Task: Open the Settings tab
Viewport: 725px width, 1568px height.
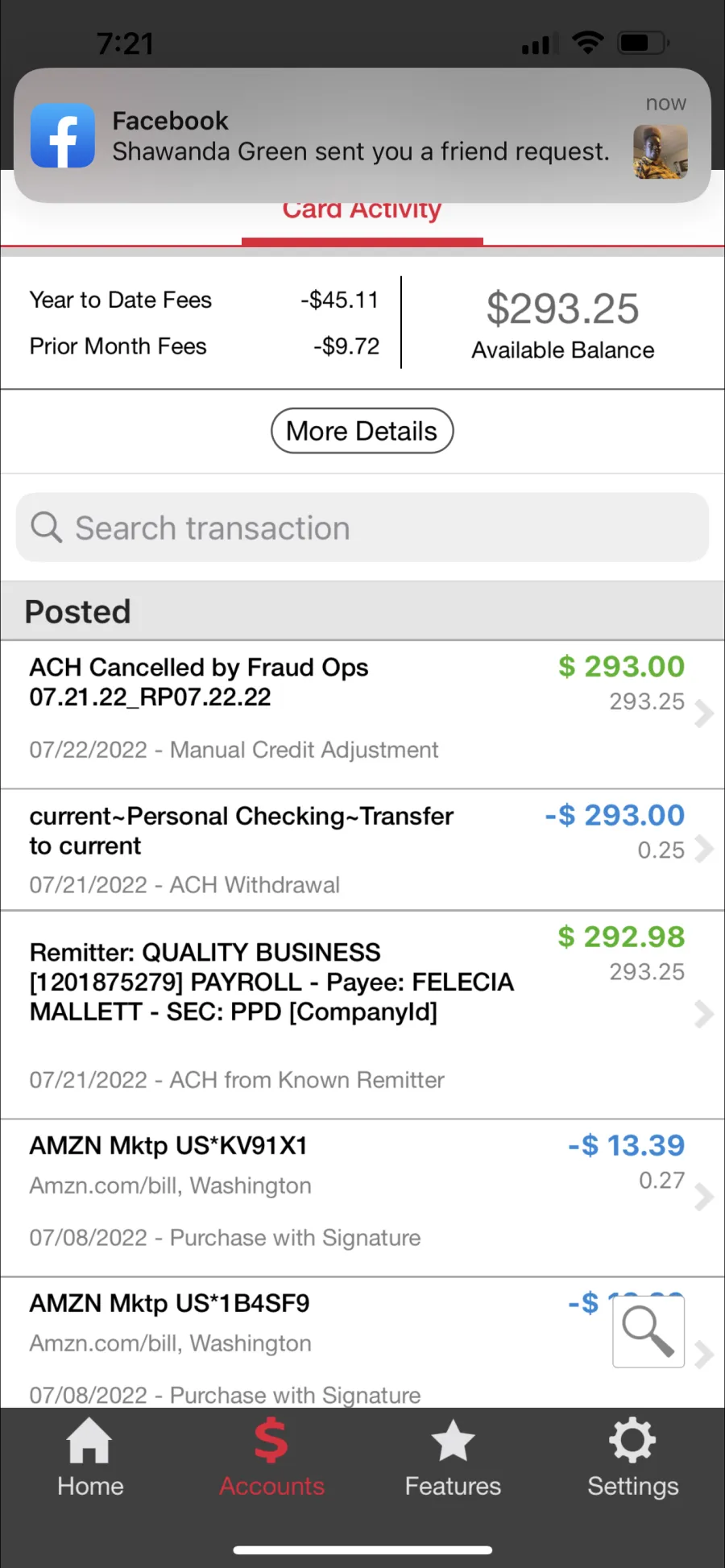Action: coord(633,1457)
